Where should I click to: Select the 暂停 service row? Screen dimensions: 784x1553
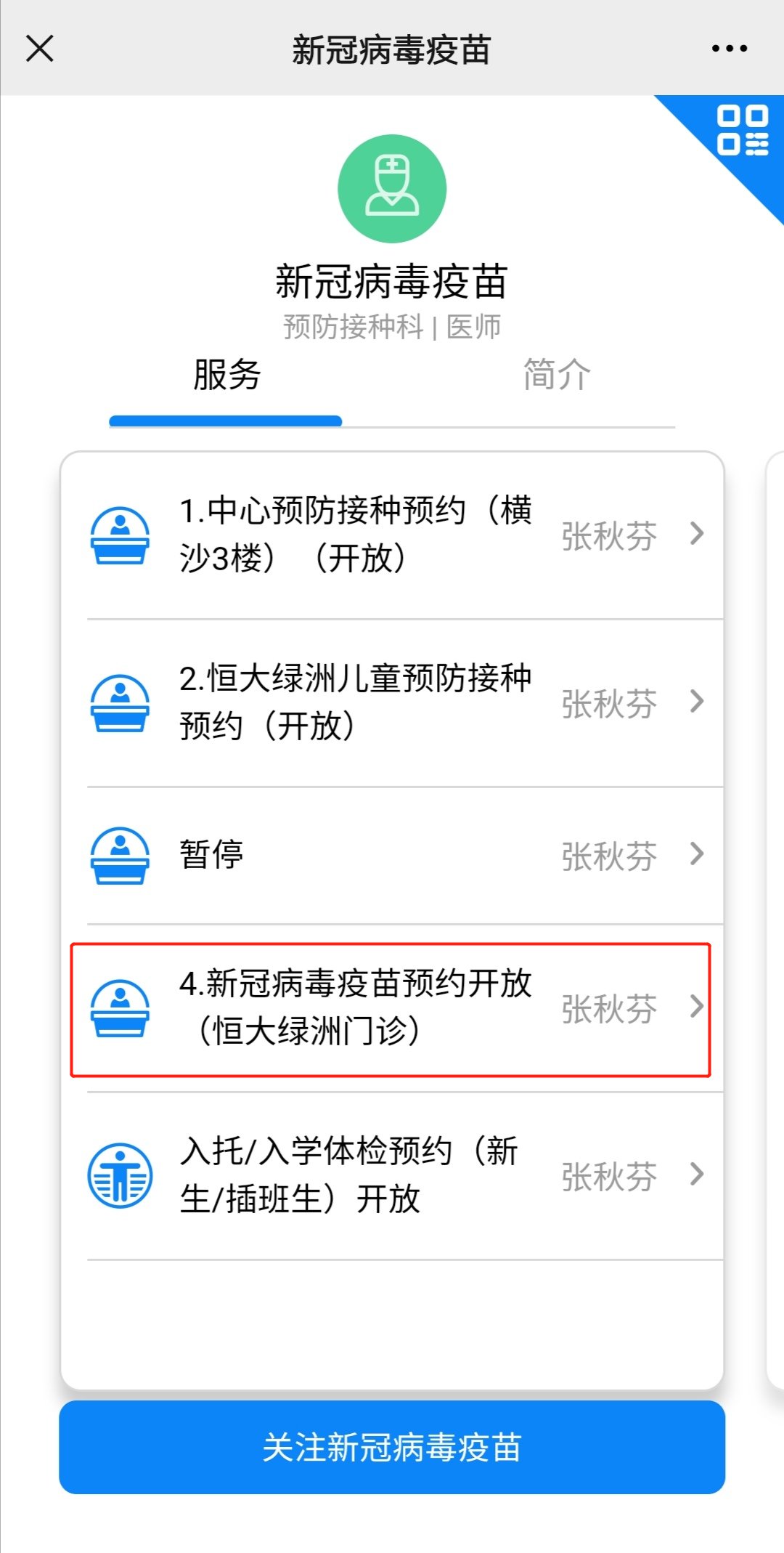392,855
